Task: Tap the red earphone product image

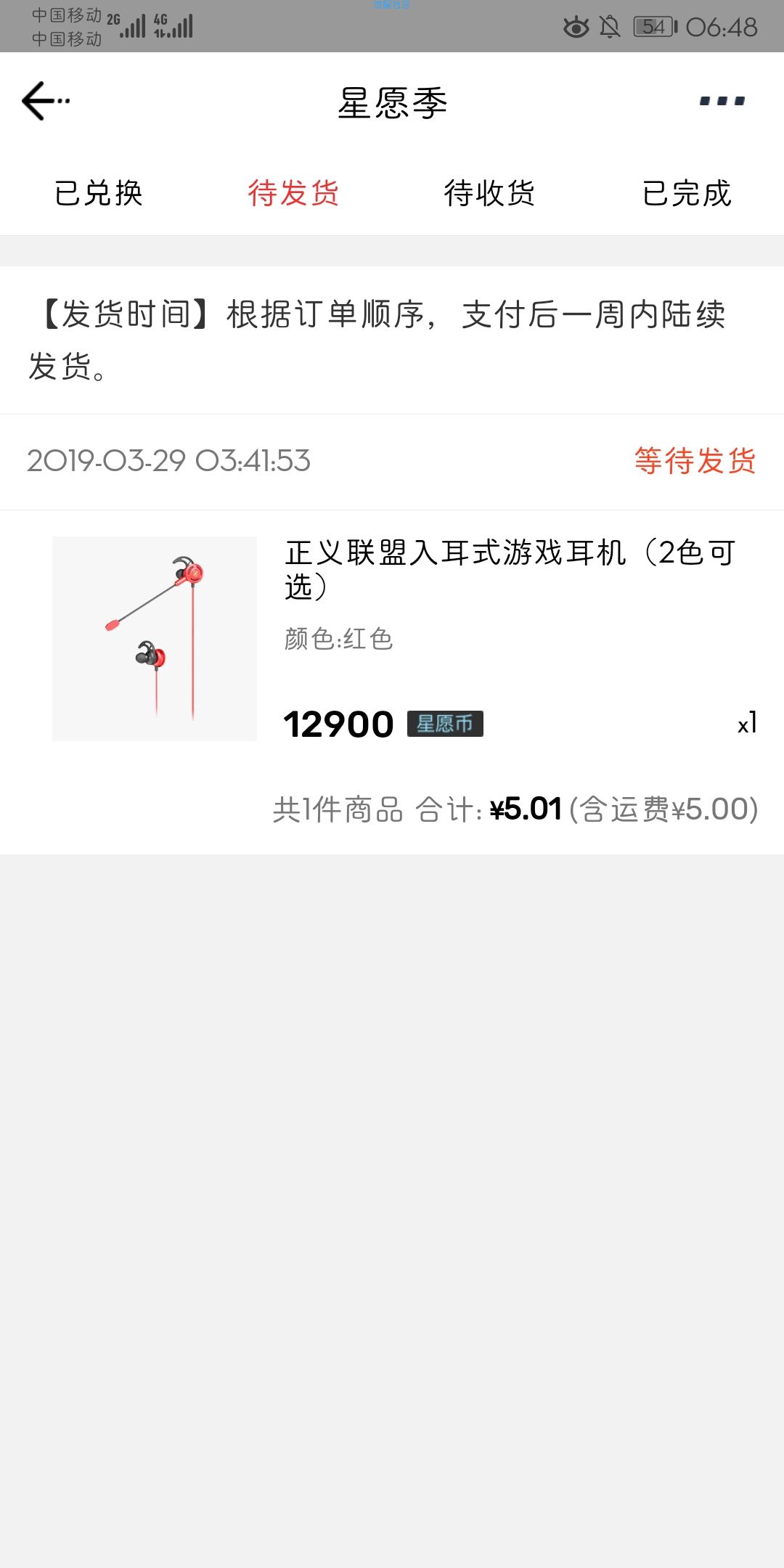Action: click(x=155, y=639)
